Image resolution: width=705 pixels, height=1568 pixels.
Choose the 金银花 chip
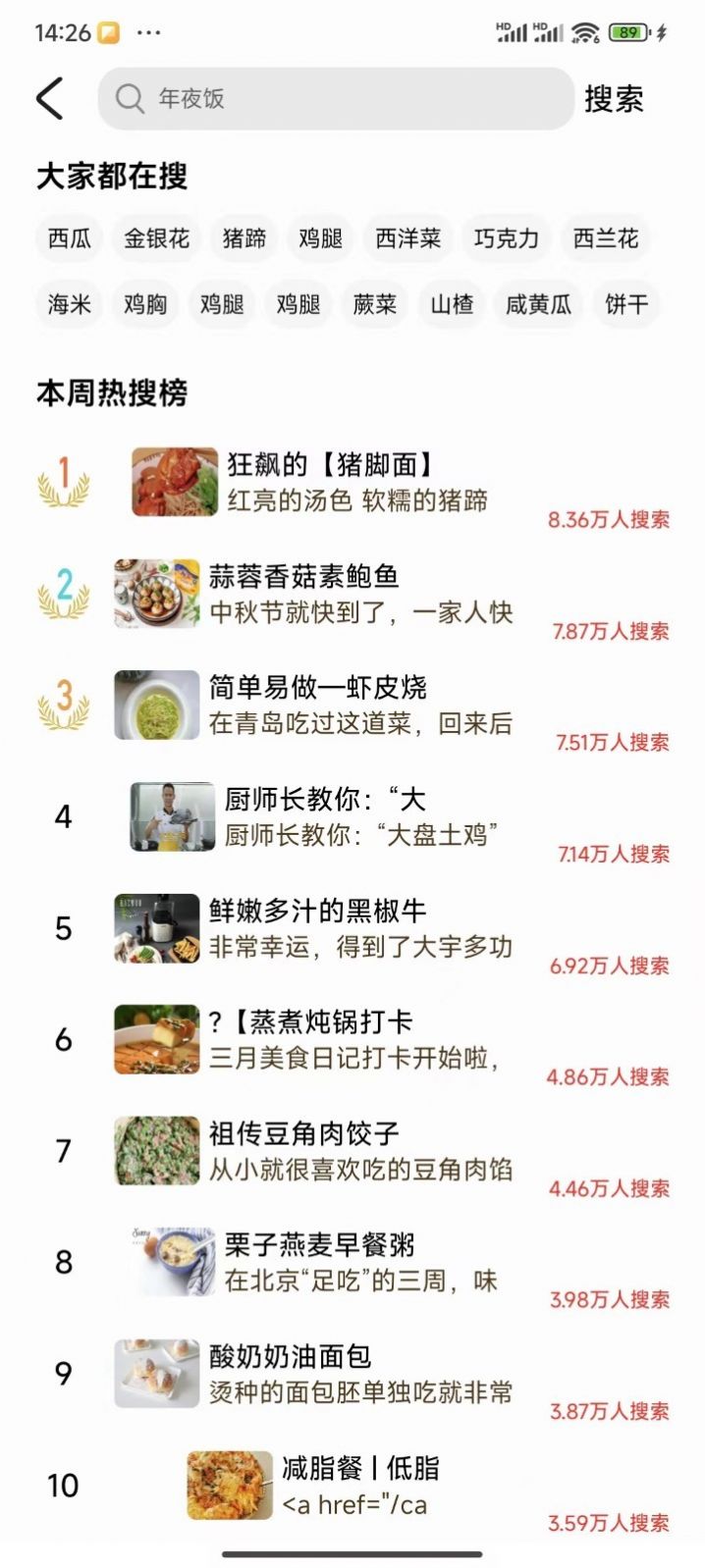pos(156,238)
